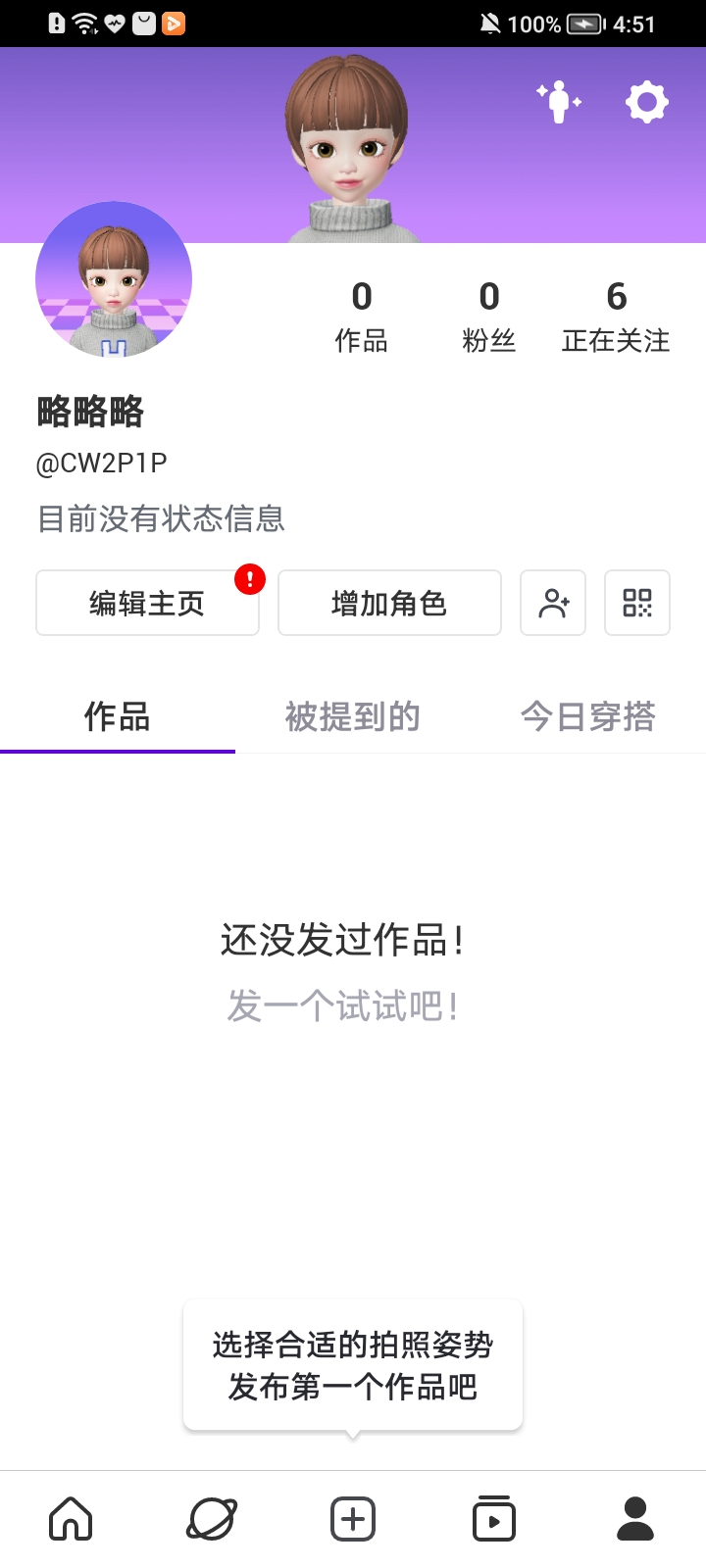The height and width of the screenshot is (1568, 706).
Task: Open the QR code icon next to add-friend
Action: 637,603
